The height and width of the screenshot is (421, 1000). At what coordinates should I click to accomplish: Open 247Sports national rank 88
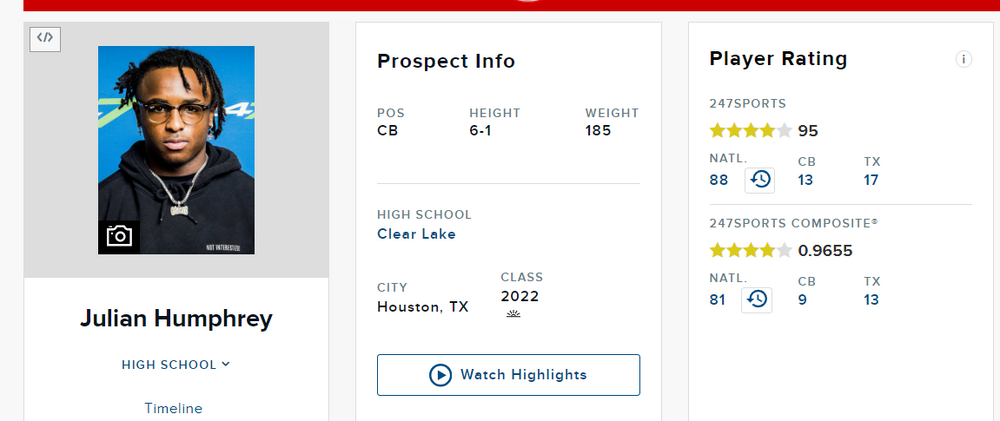click(x=718, y=180)
